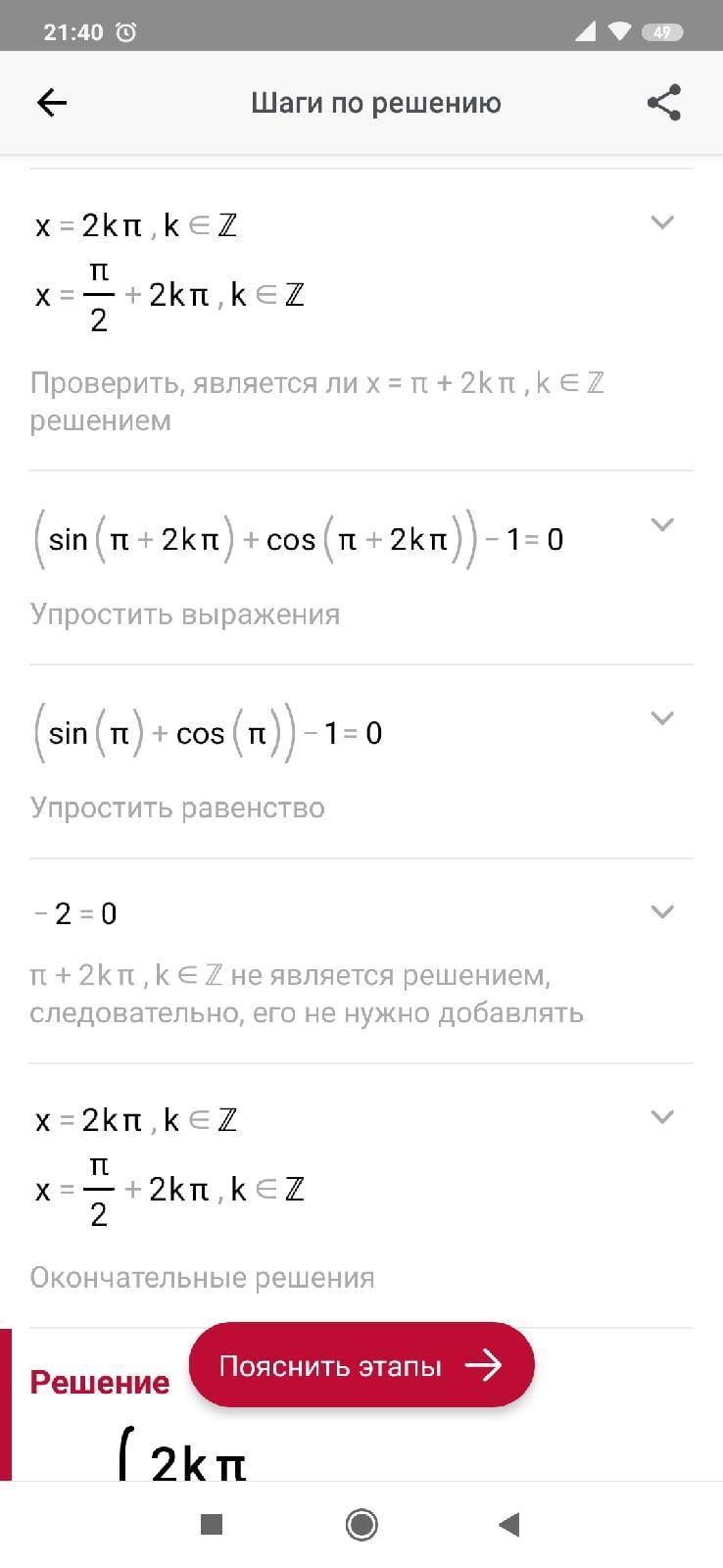Go back using the top-left arrow
Screen dimensions: 723x1568
click(52, 103)
